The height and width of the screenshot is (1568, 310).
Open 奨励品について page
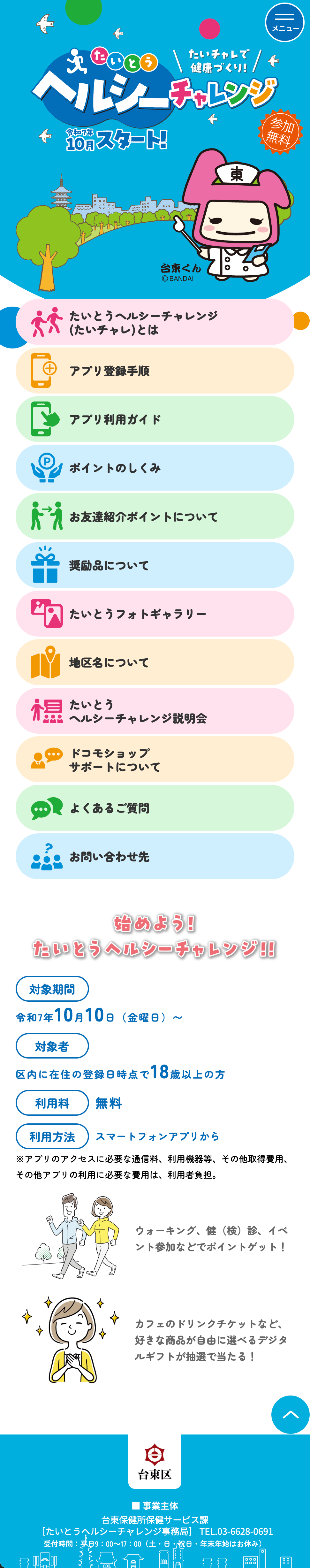click(155, 565)
